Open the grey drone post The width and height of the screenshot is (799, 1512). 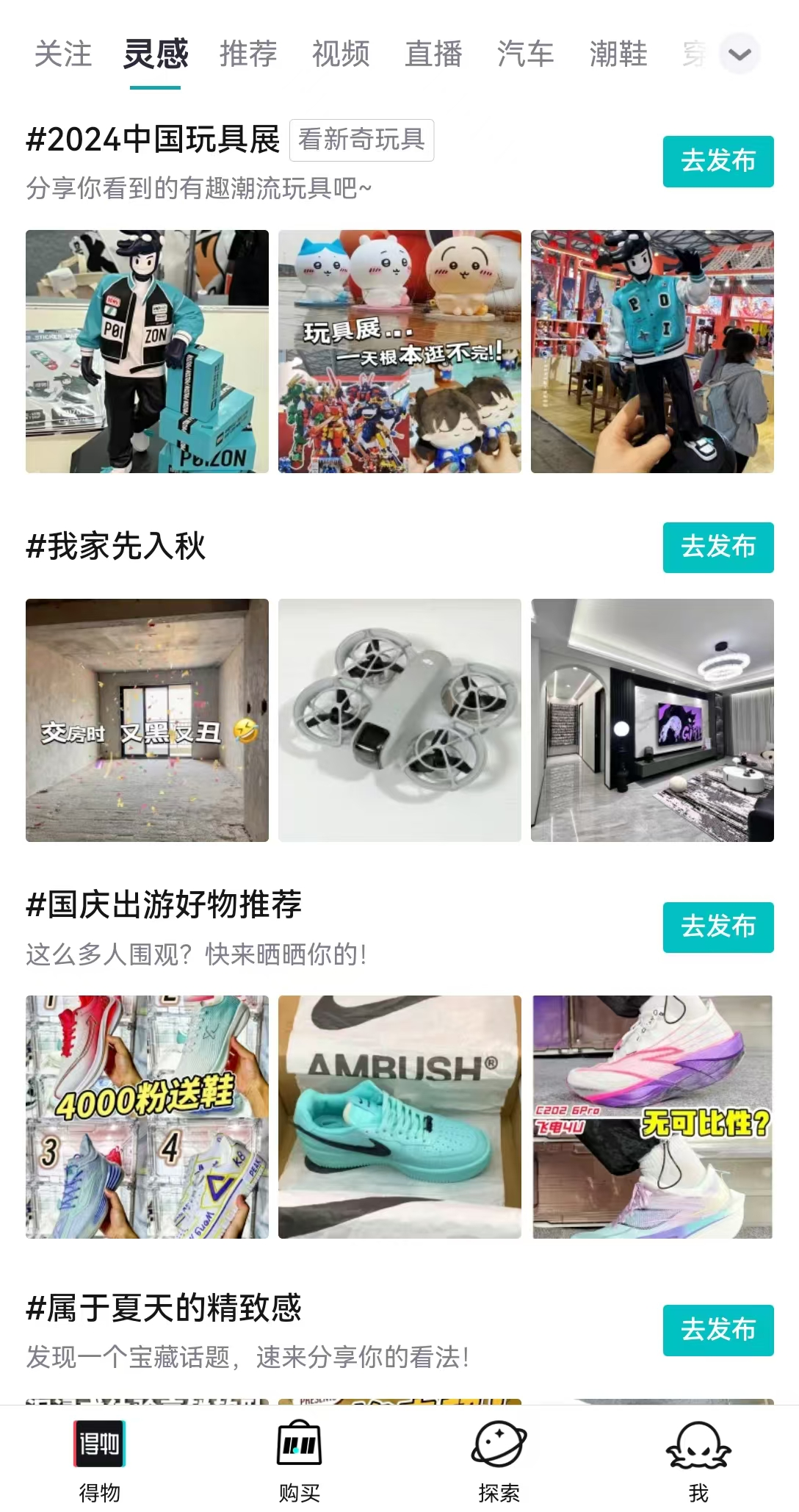coord(399,720)
